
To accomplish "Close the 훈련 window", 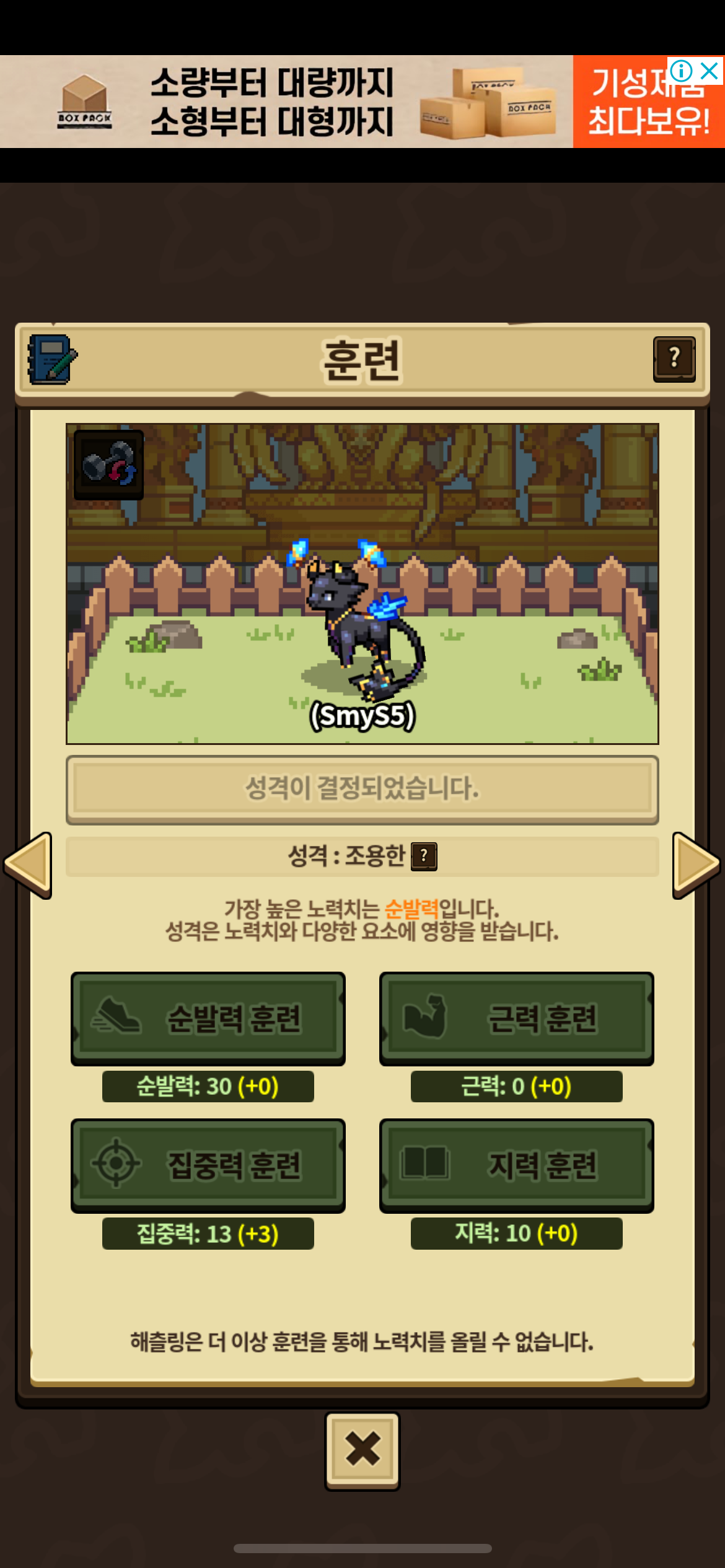I will coord(362,1450).
